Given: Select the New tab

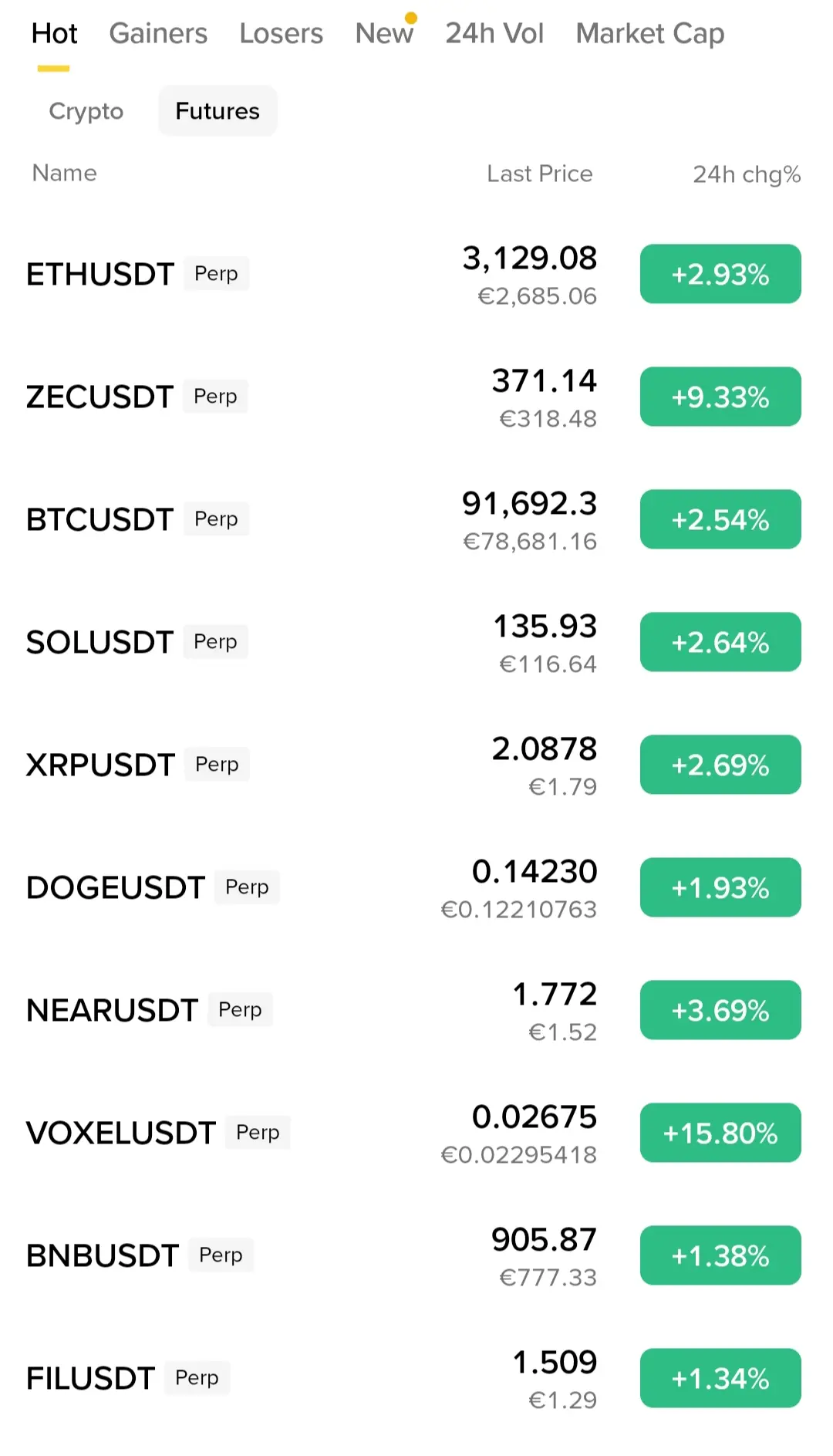Looking at the screenshot, I should tap(384, 33).
